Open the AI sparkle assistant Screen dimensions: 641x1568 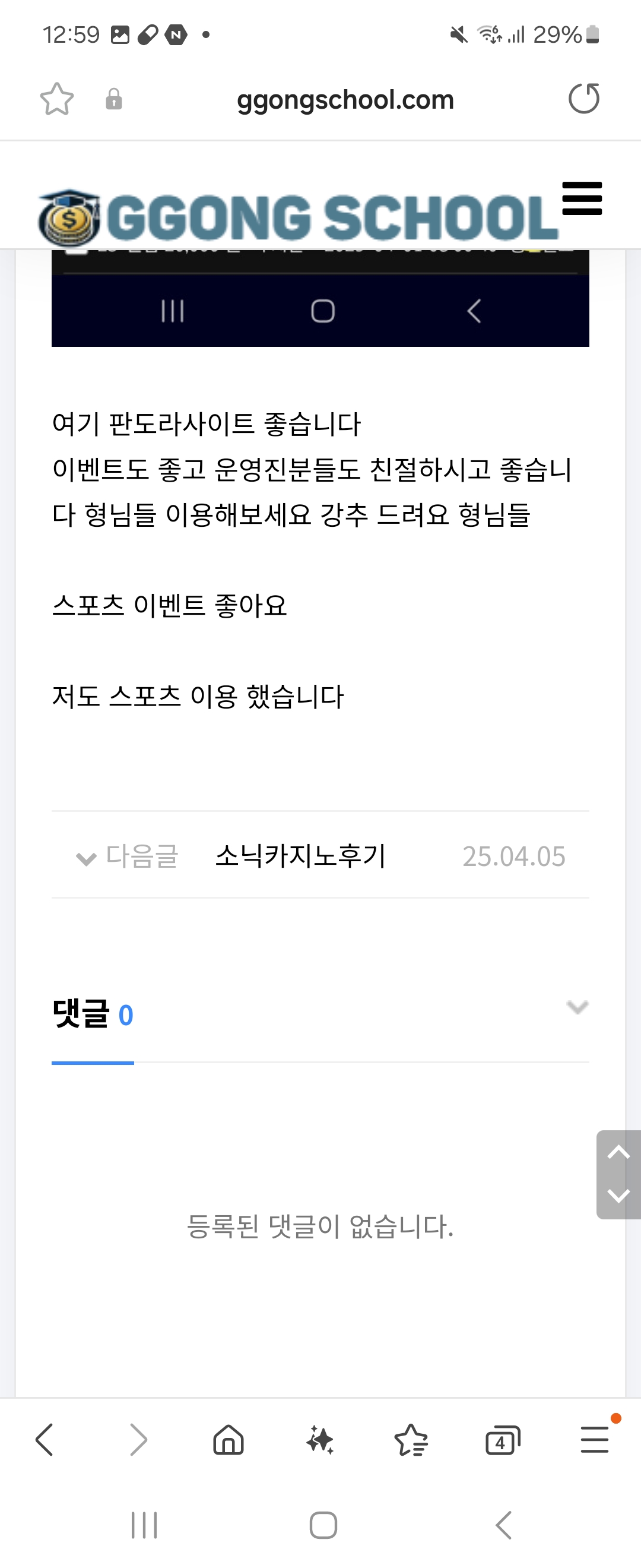coord(320,1440)
